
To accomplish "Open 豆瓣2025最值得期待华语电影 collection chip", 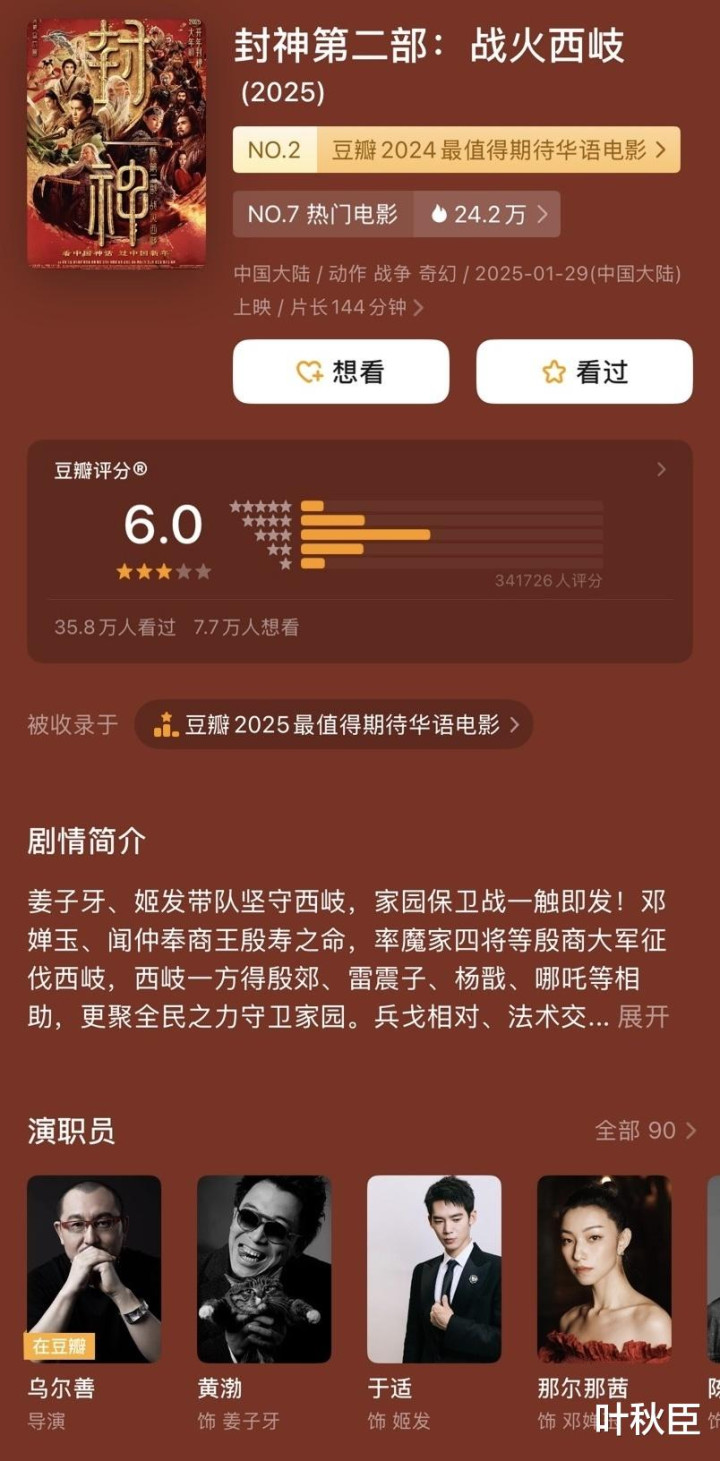I will (x=334, y=725).
